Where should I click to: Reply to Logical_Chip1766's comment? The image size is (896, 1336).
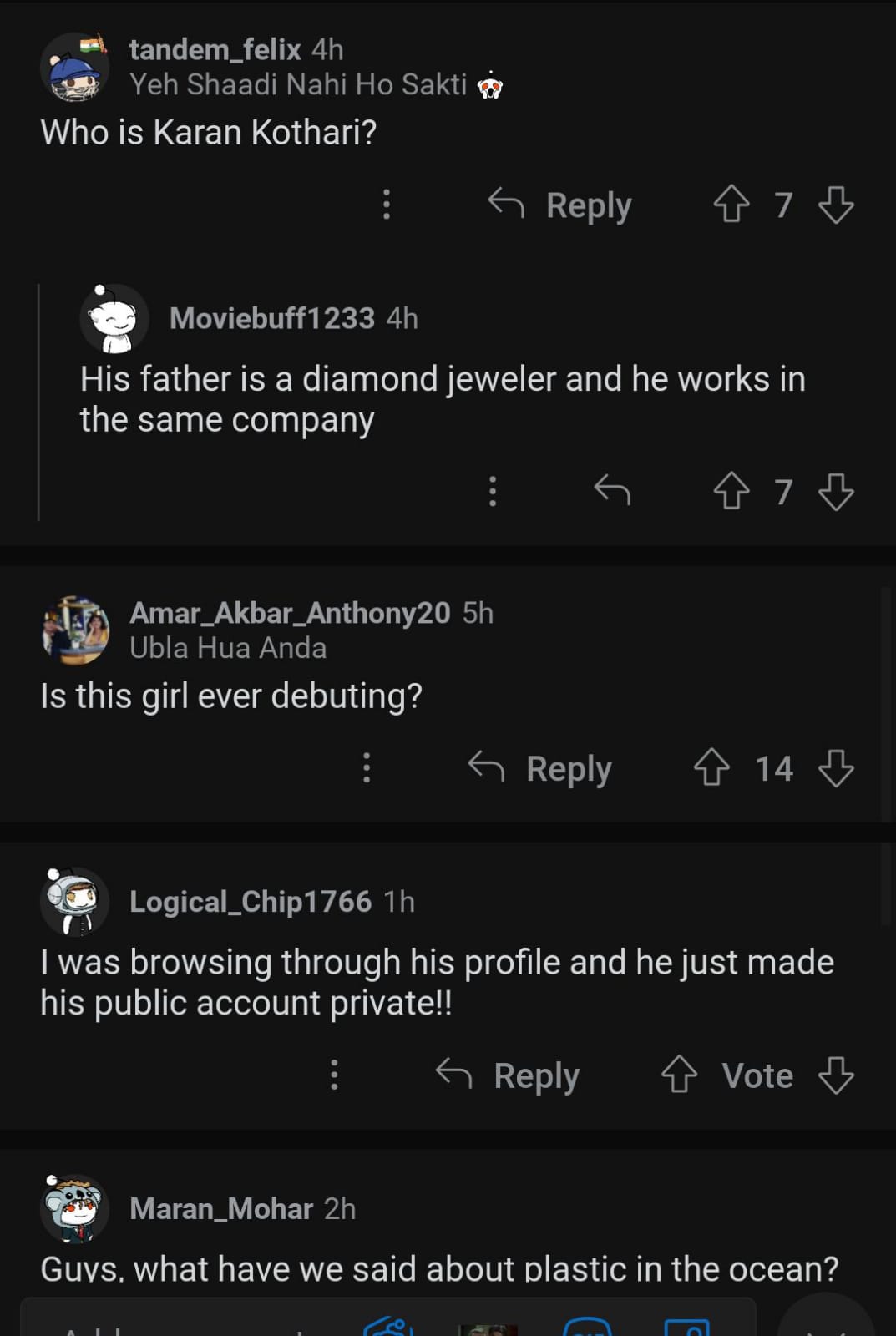click(x=508, y=1075)
